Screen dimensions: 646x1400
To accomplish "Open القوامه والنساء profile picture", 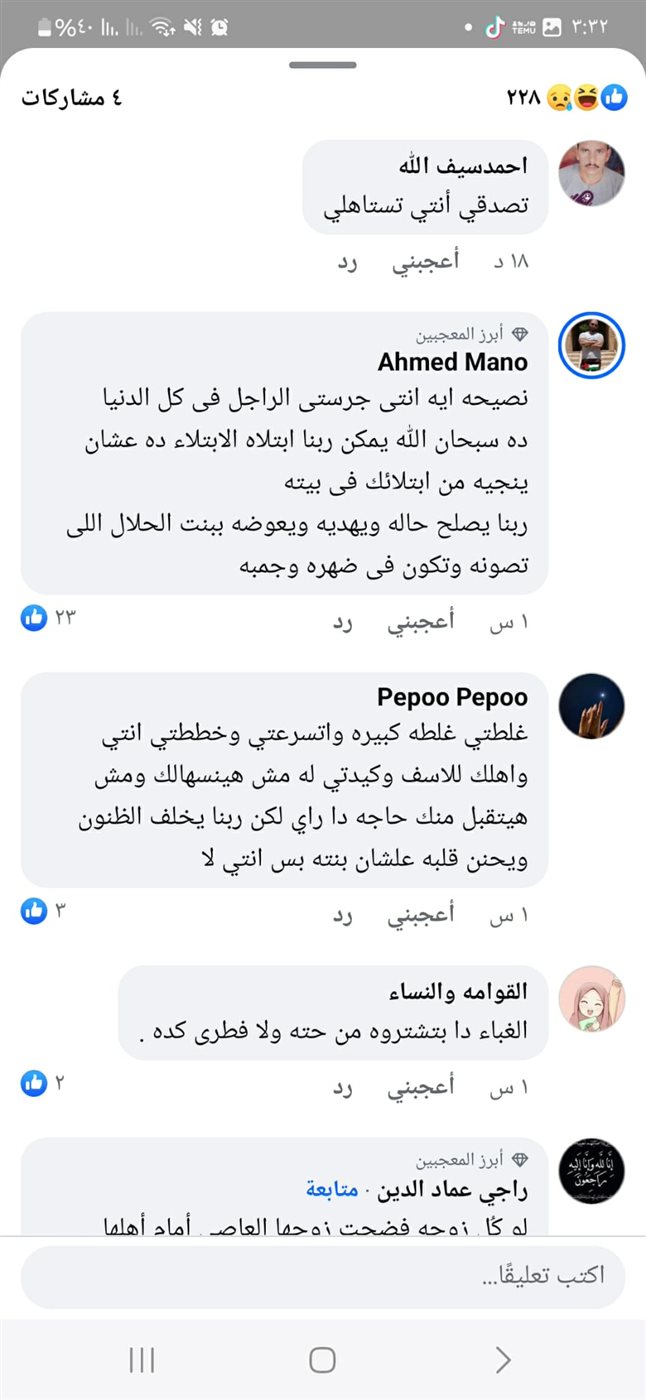I will tap(592, 999).
